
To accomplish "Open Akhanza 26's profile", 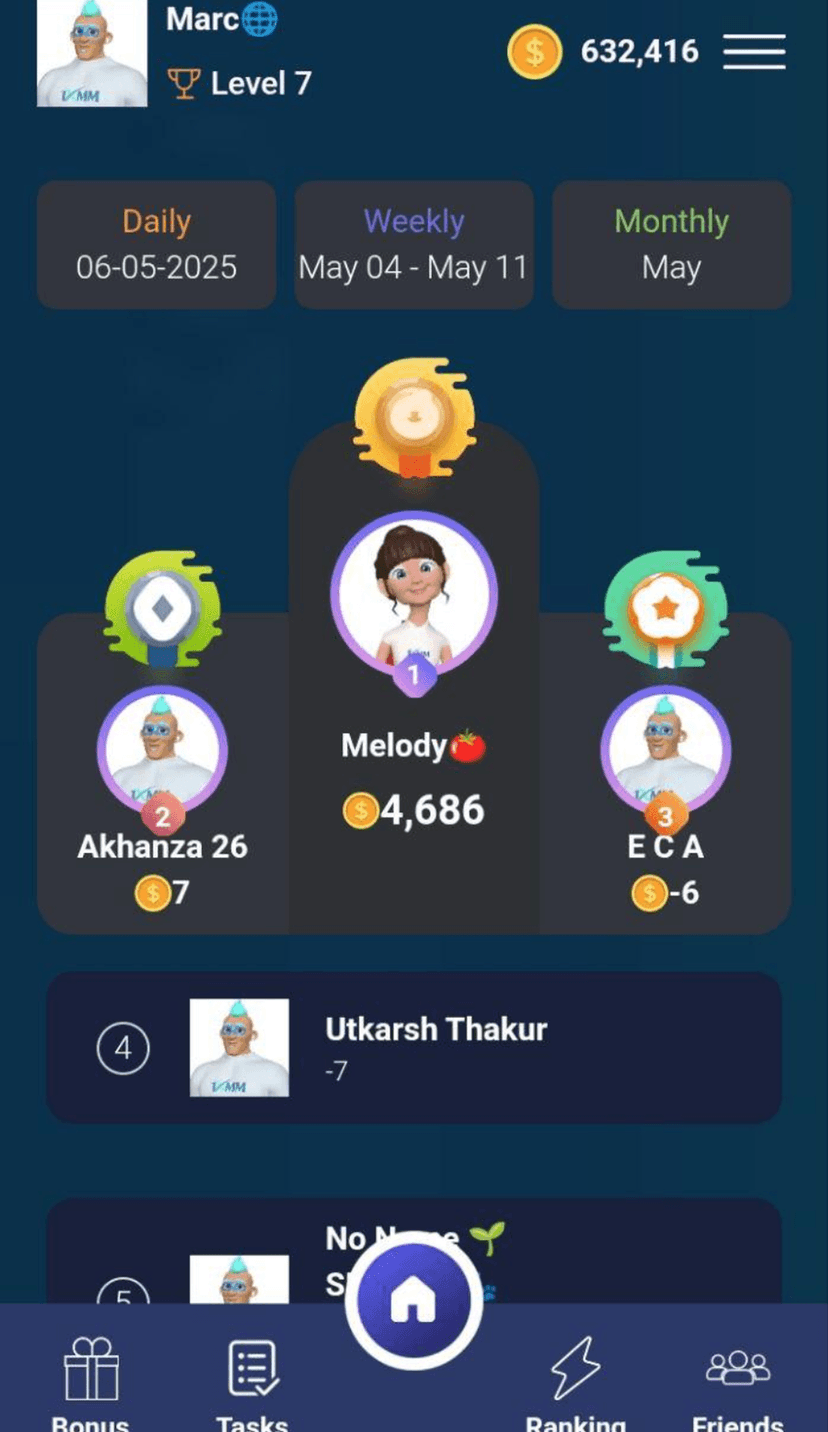I will coord(162,750).
